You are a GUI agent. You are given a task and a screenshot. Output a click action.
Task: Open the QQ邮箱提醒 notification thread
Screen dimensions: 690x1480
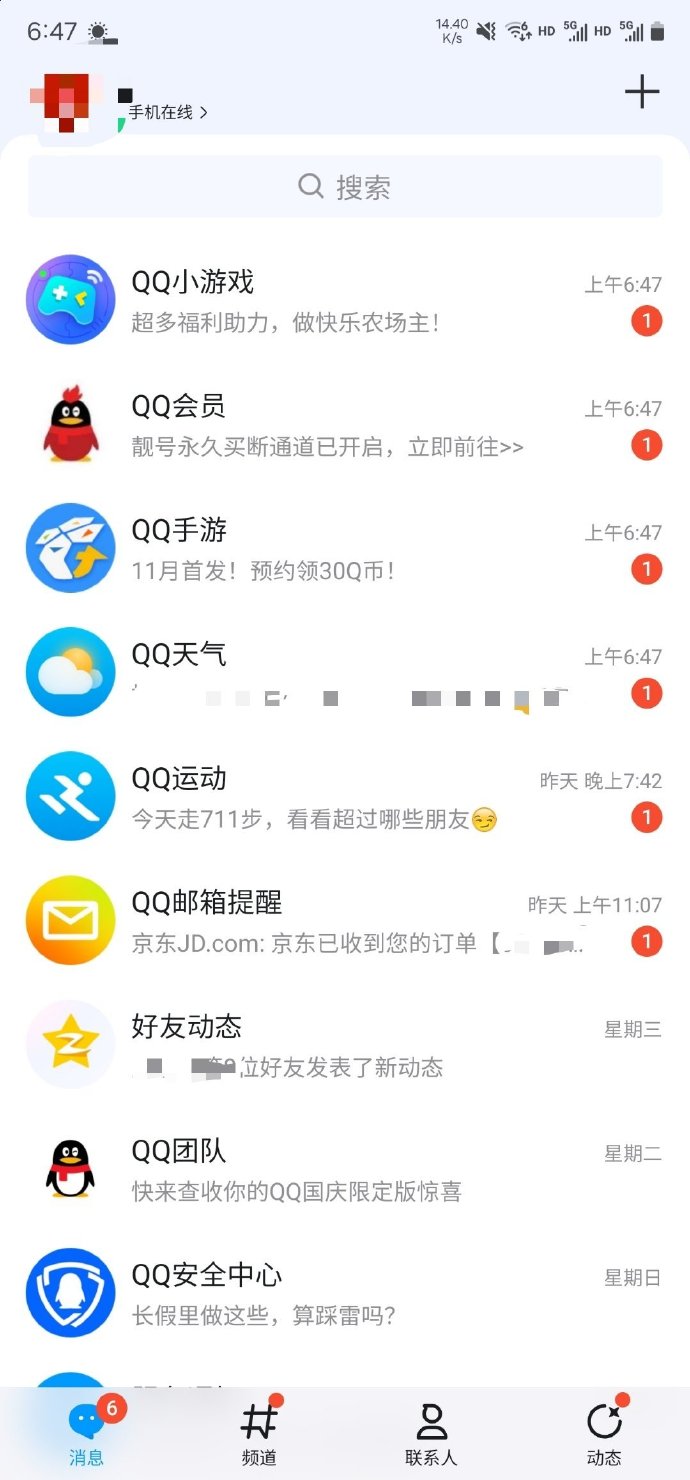[345, 921]
